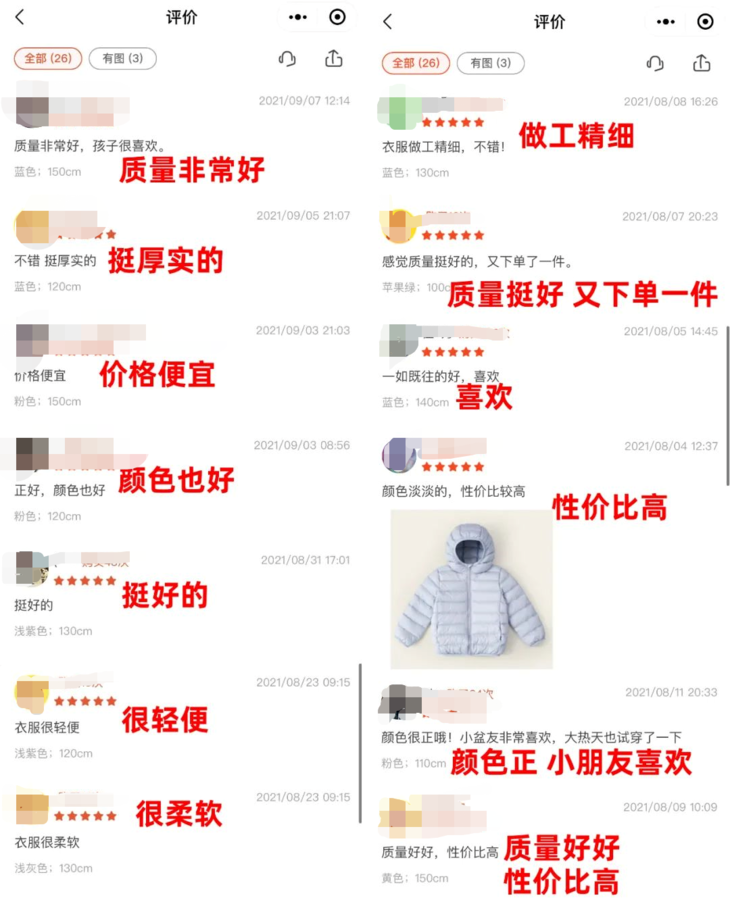Tap the headset support icon, right screen
The height and width of the screenshot is (902, 730).
click(x=655, y=62)
